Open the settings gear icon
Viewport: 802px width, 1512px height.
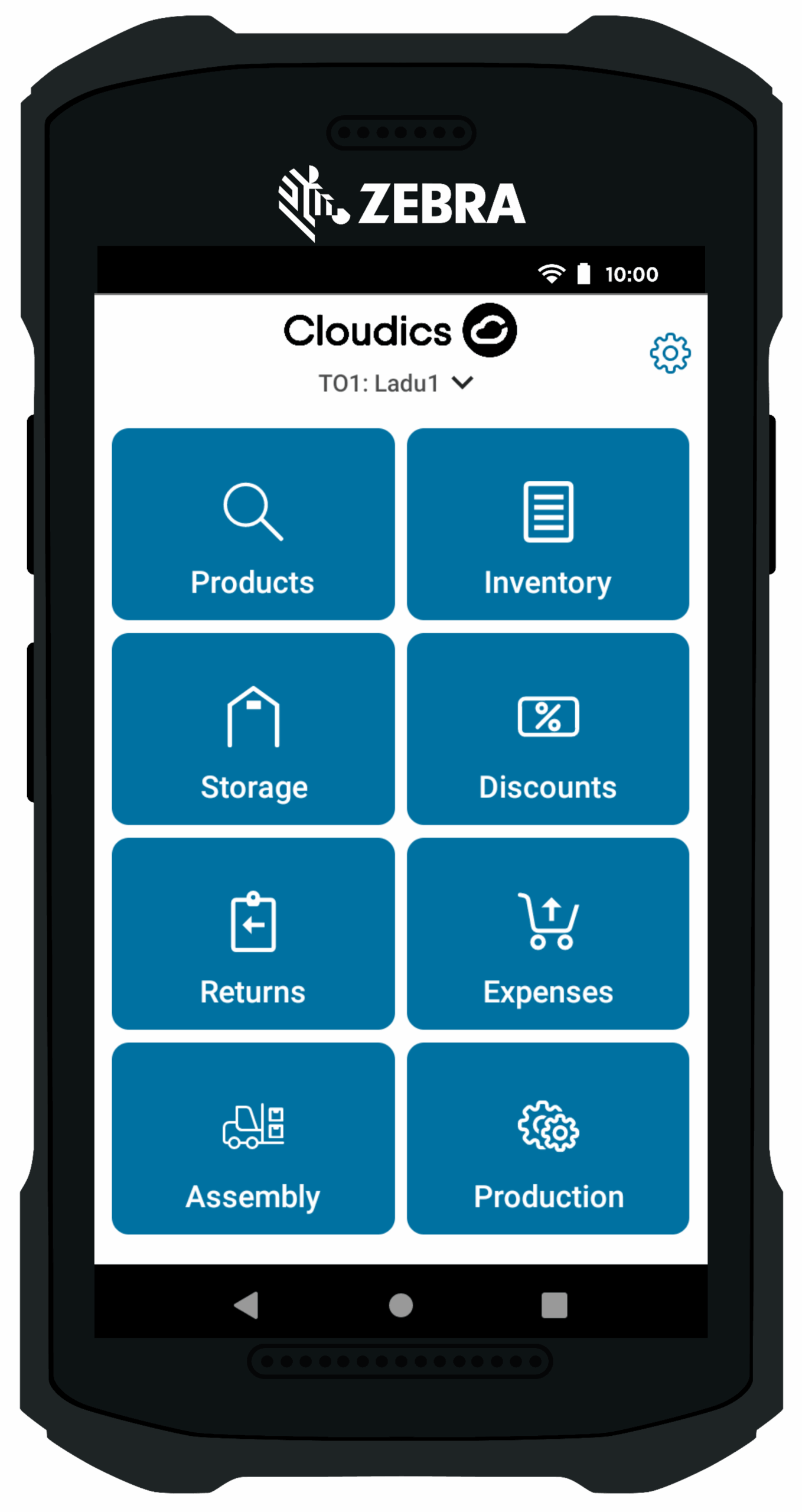pyautogui.click(x=670, y=353)
